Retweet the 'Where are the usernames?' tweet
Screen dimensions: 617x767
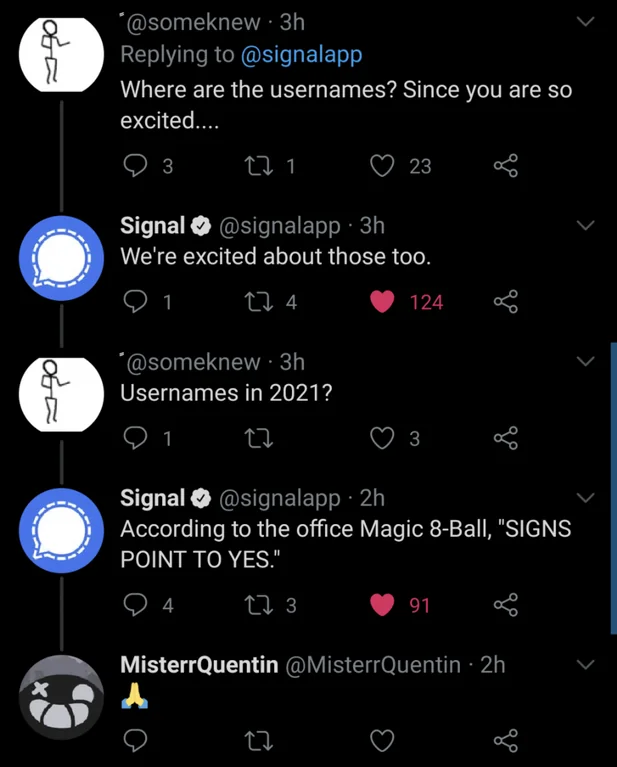258,166
